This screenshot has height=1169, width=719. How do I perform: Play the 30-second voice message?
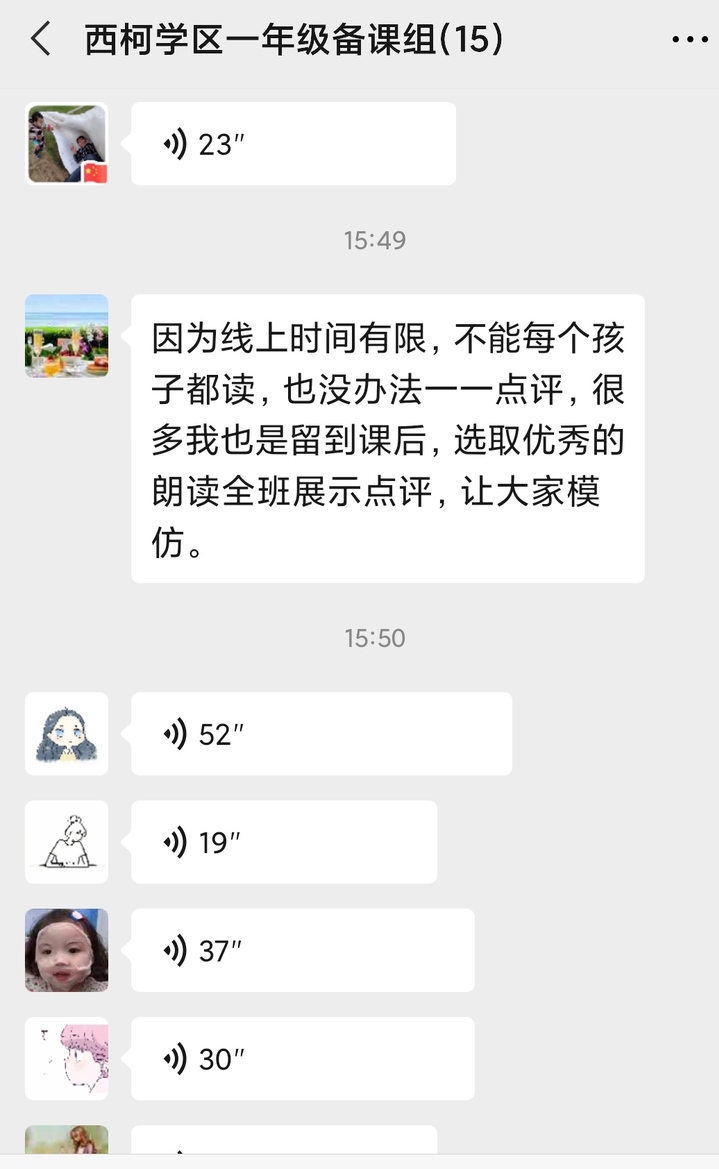pyautogui.click(x=302, y=1058)
